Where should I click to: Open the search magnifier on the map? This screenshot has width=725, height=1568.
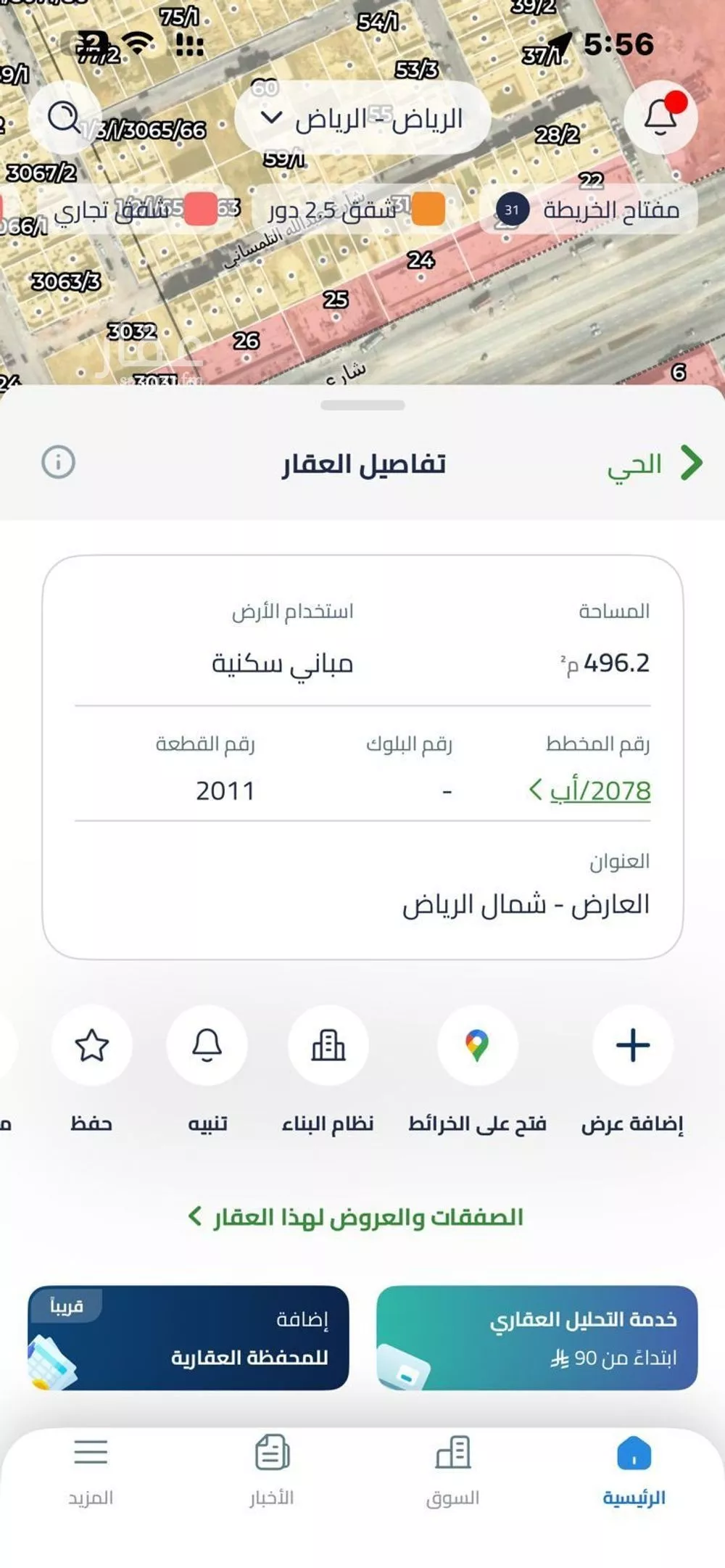[65, 118]
